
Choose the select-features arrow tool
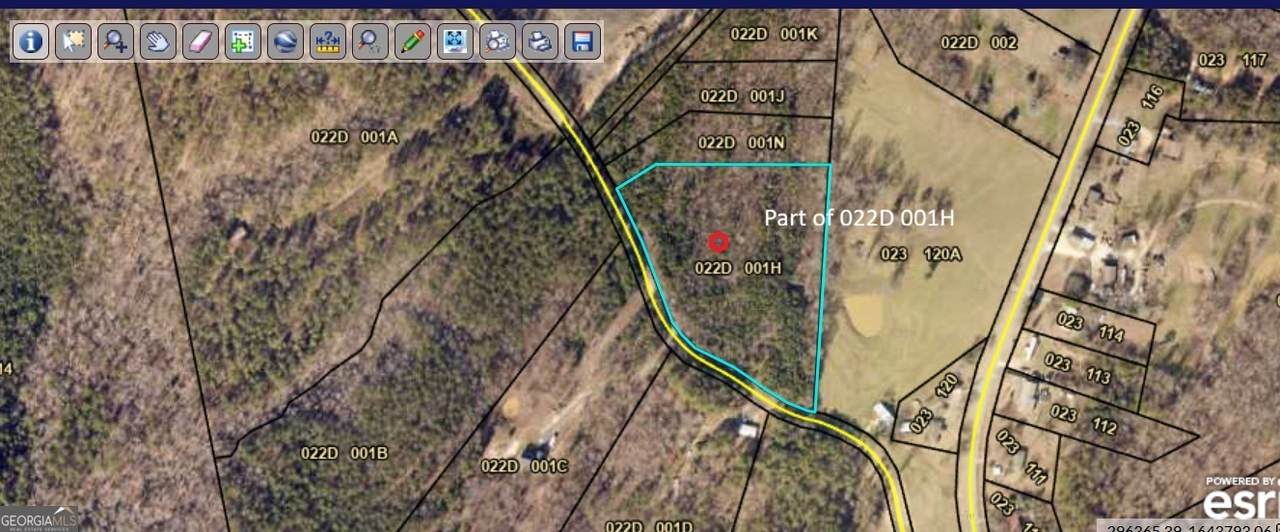[x=73, y=41]
